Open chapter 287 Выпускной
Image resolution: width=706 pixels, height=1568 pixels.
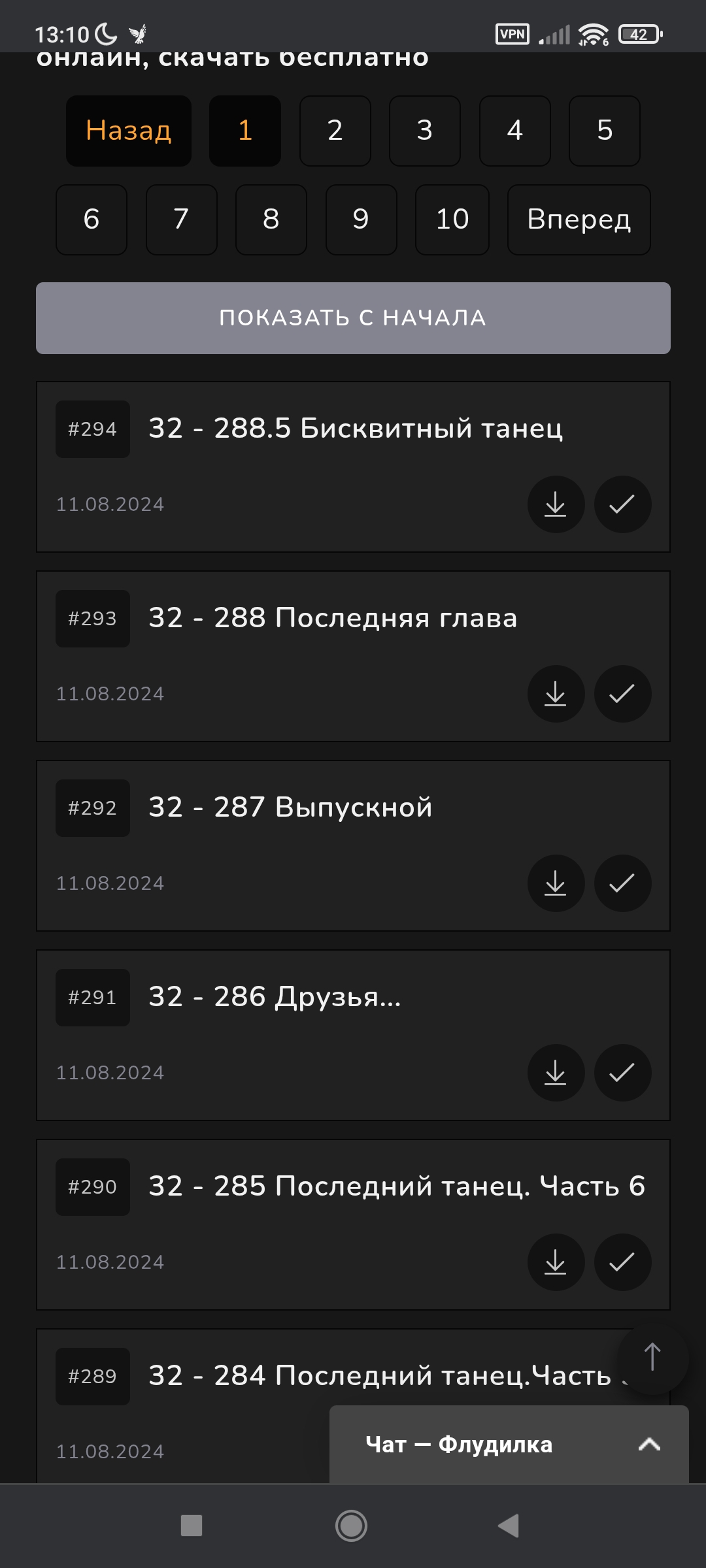[x=290, y=808]
